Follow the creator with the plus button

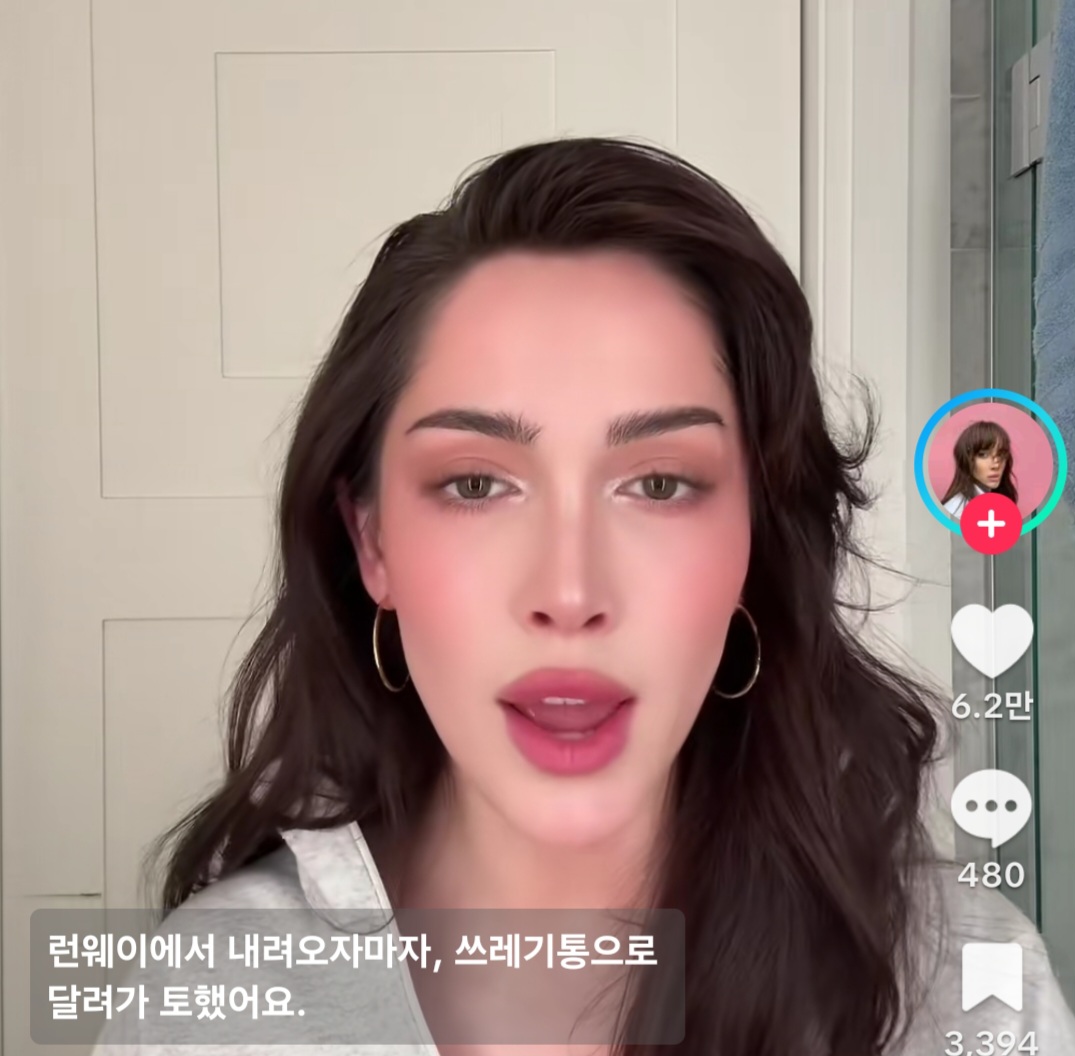pyautogui.click(x=990, y=524)
